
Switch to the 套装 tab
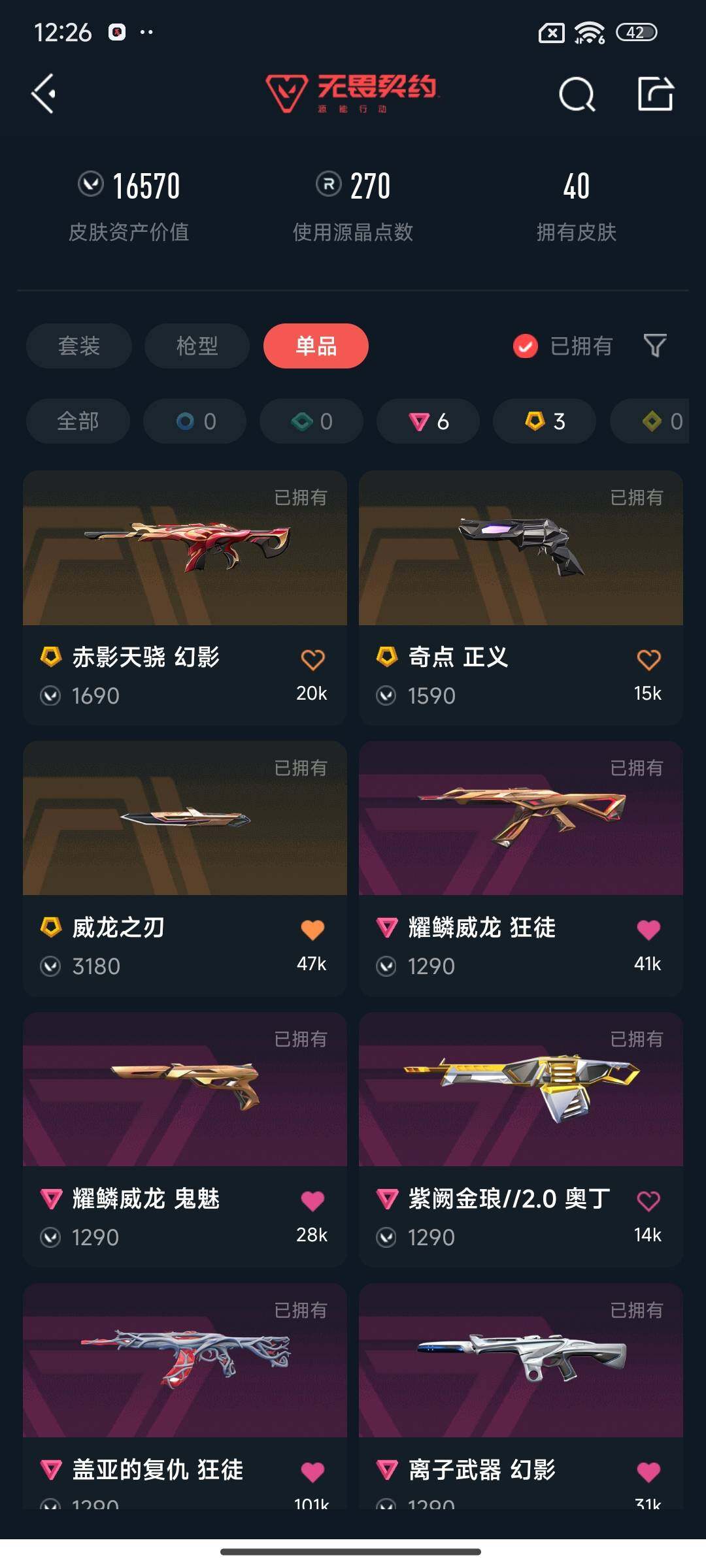(78, 346)
